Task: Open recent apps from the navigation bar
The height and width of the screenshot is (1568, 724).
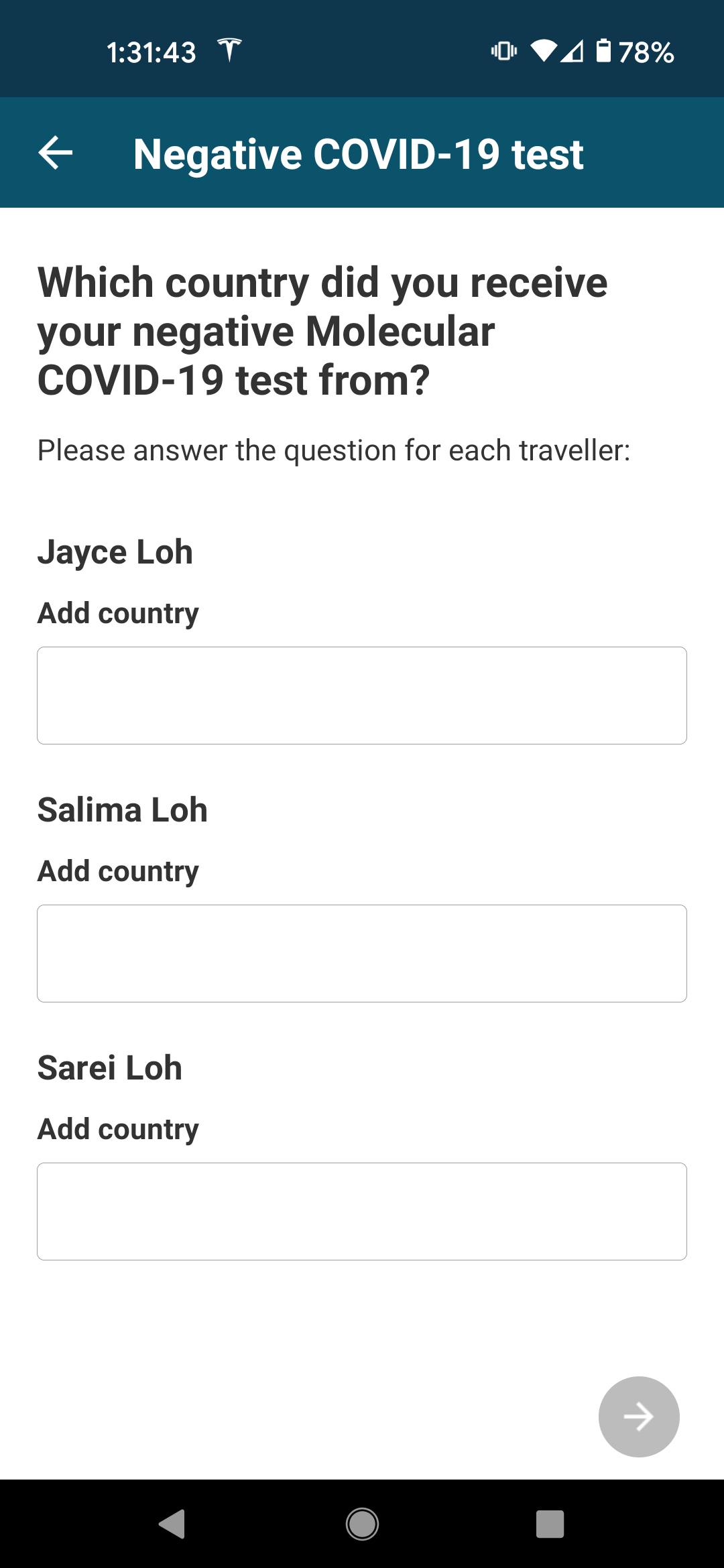Action: 550,1524
